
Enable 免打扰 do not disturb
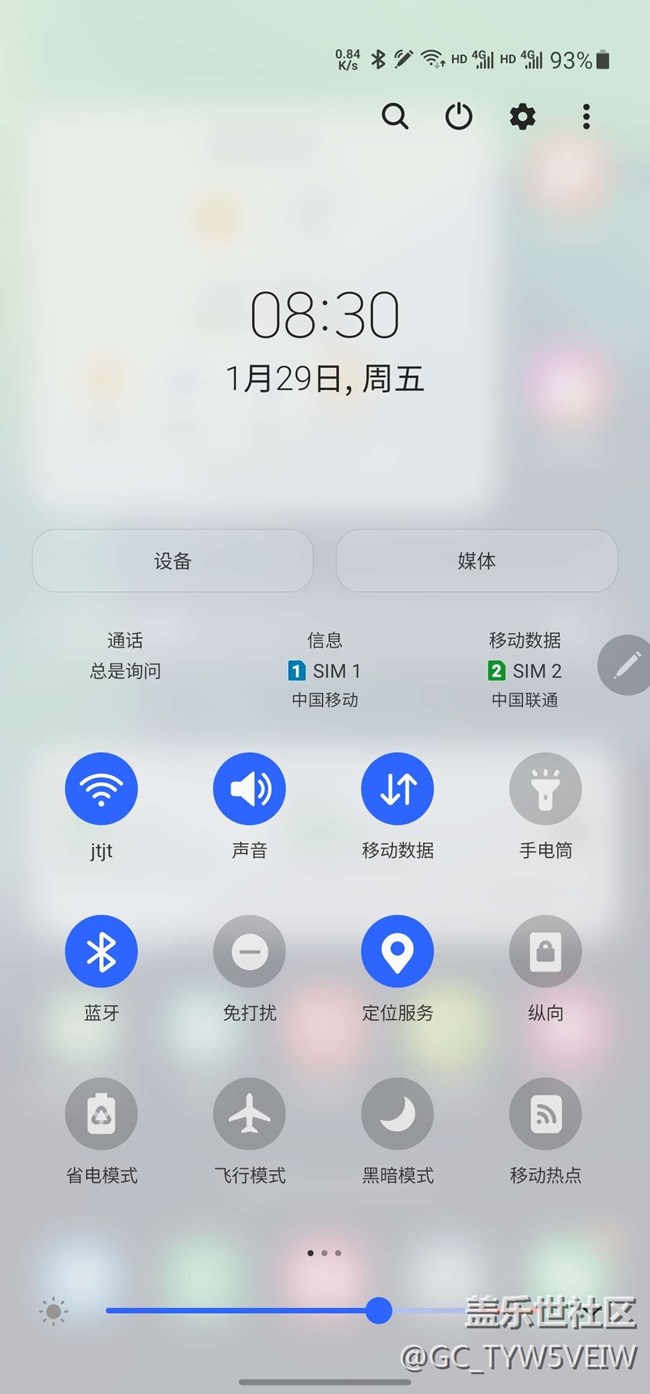[249, 951]
